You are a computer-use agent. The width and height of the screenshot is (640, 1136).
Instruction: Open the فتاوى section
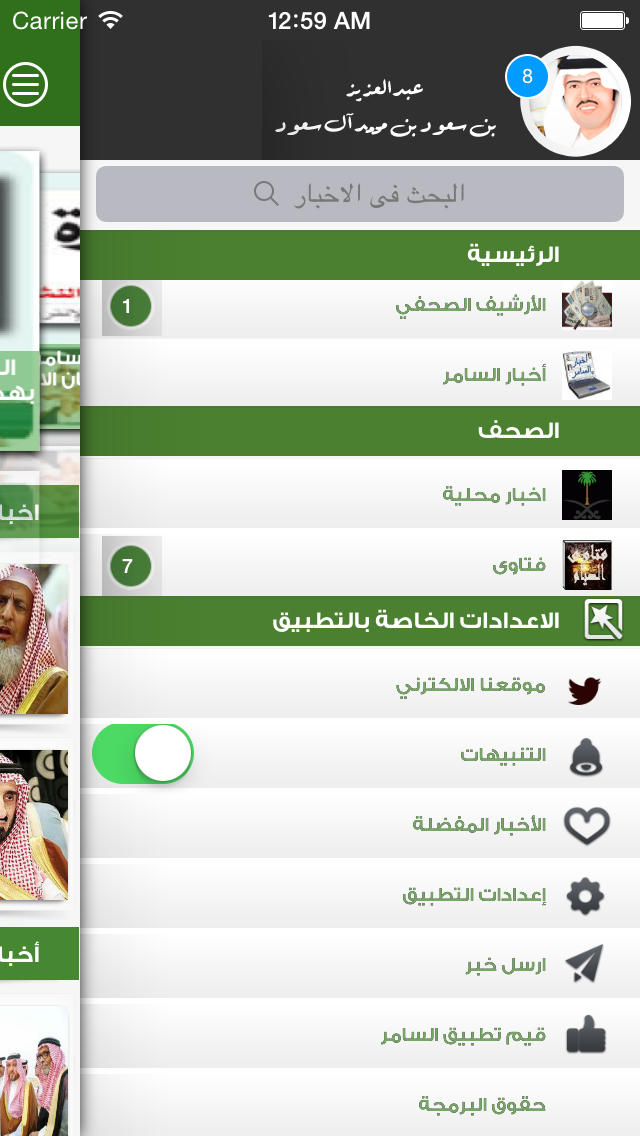pos(360,564)
